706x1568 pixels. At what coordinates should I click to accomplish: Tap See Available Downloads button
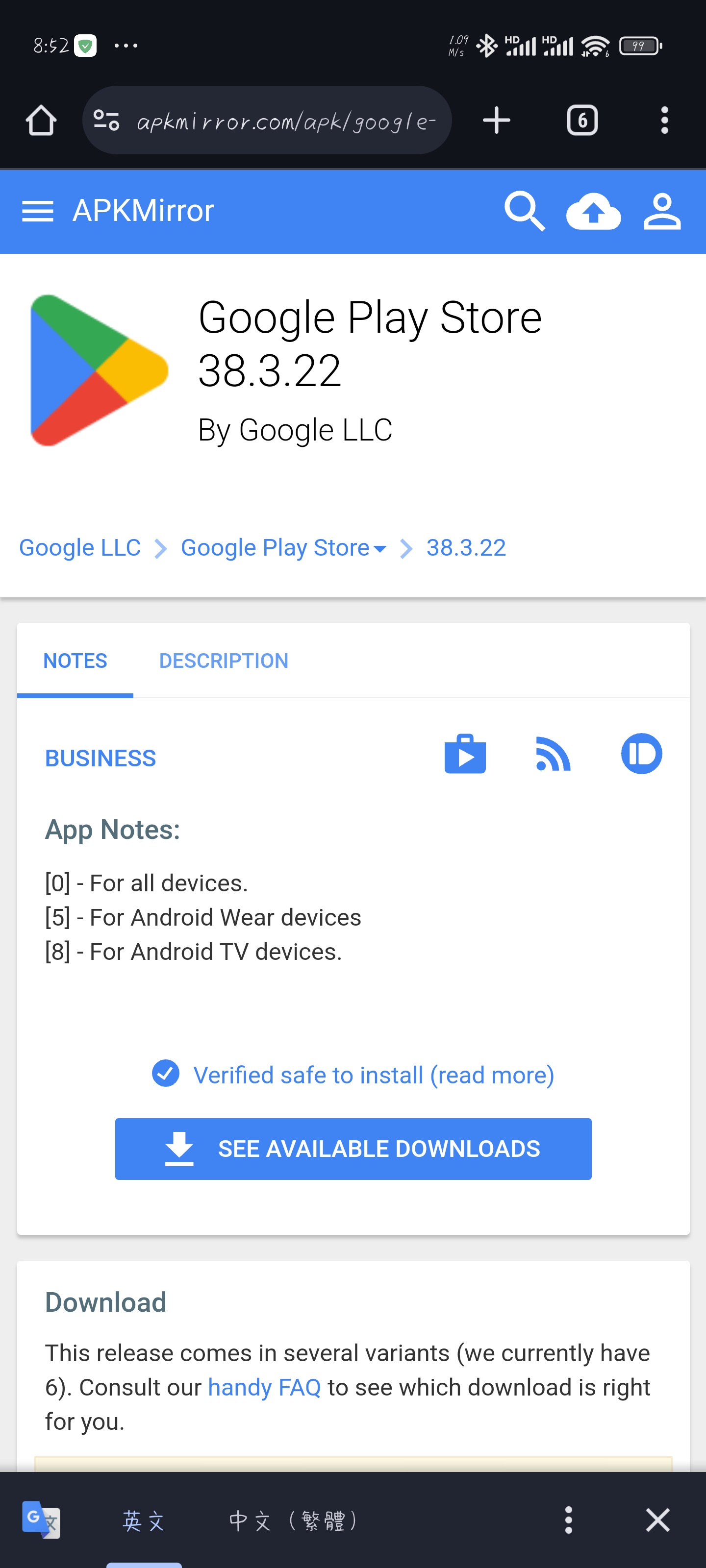pos(353,1149)
